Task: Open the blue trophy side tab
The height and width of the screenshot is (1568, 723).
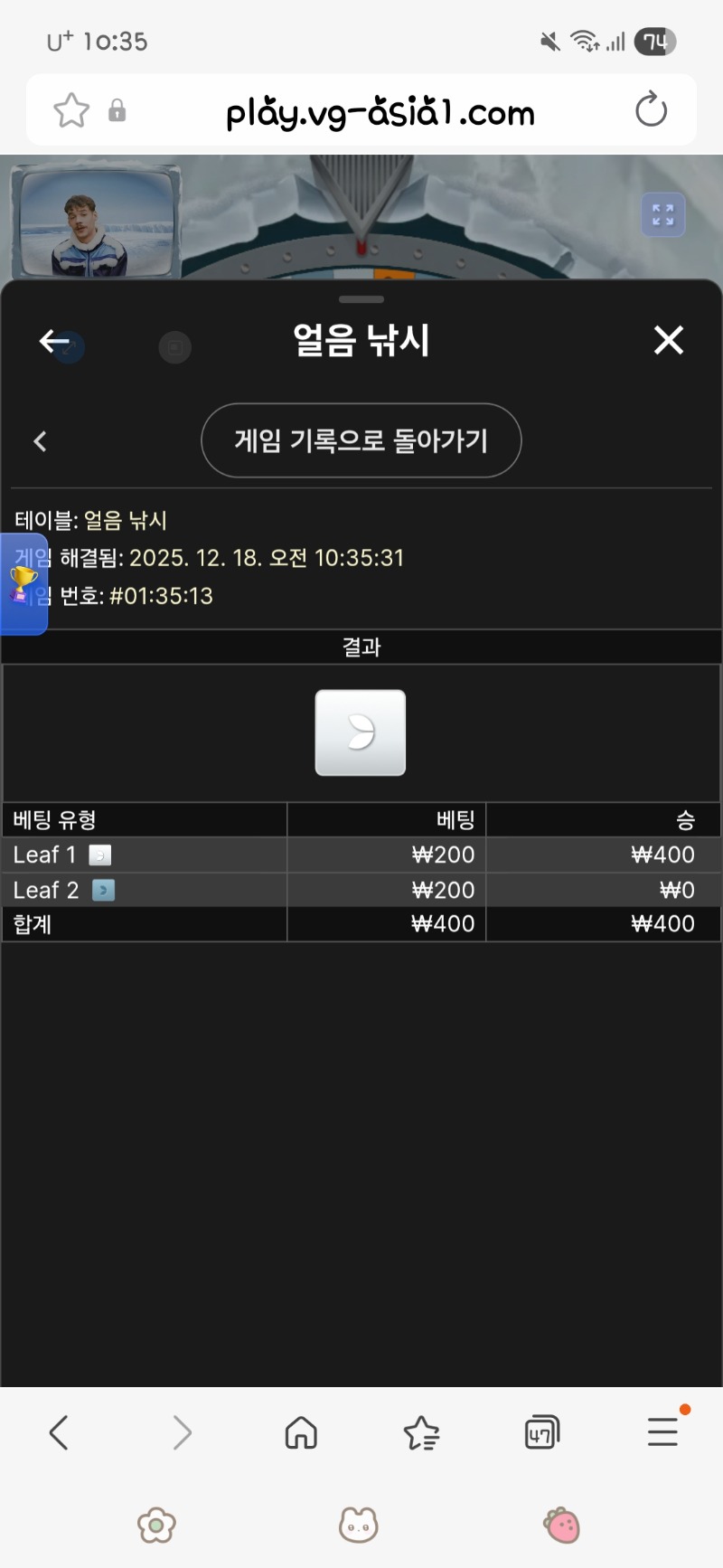Action: (x=23, y=584)
